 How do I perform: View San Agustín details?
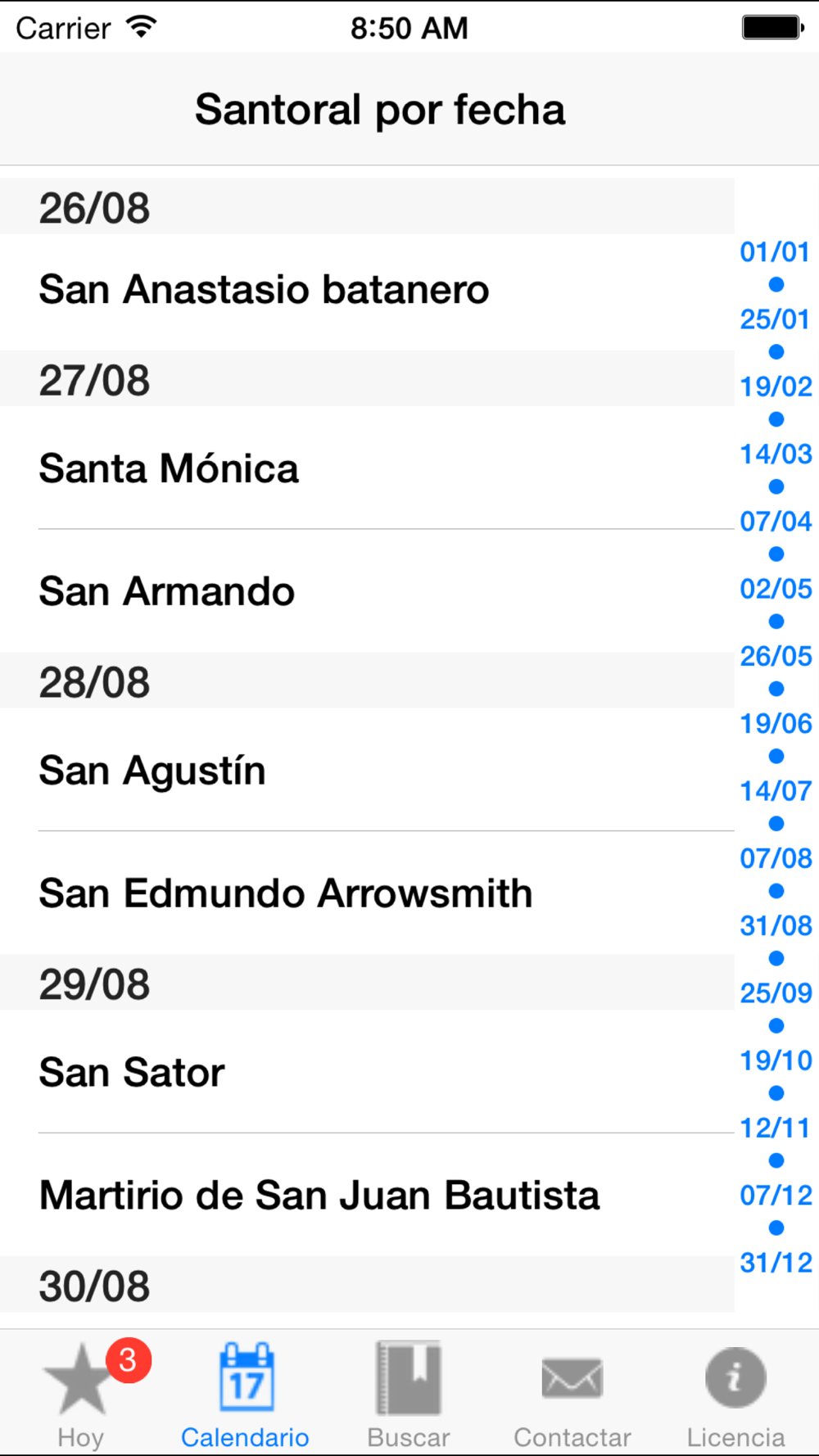point(367,770)
